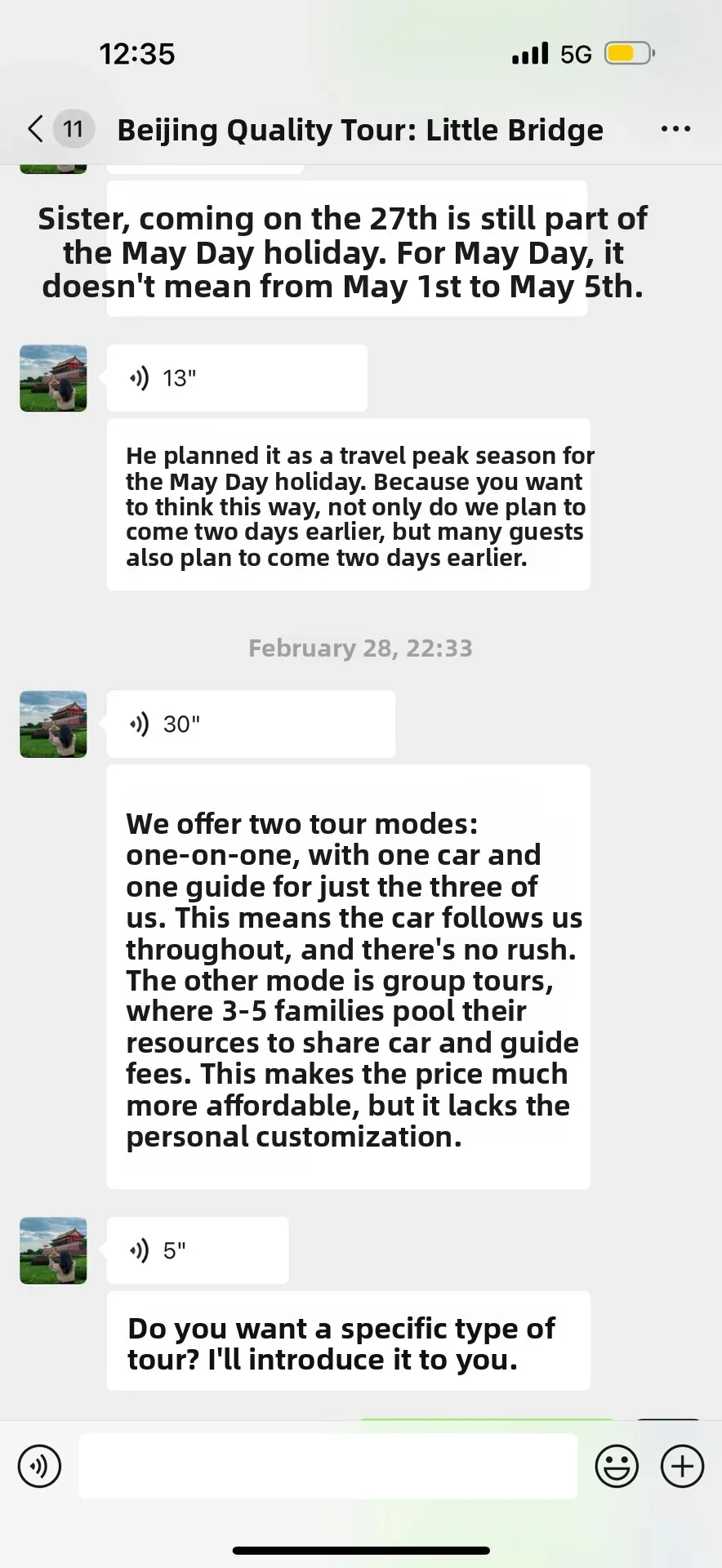Open the chat options menu
Viewport: 722px width, 1568px height.
pyautogui.click(x=675, y=129)
